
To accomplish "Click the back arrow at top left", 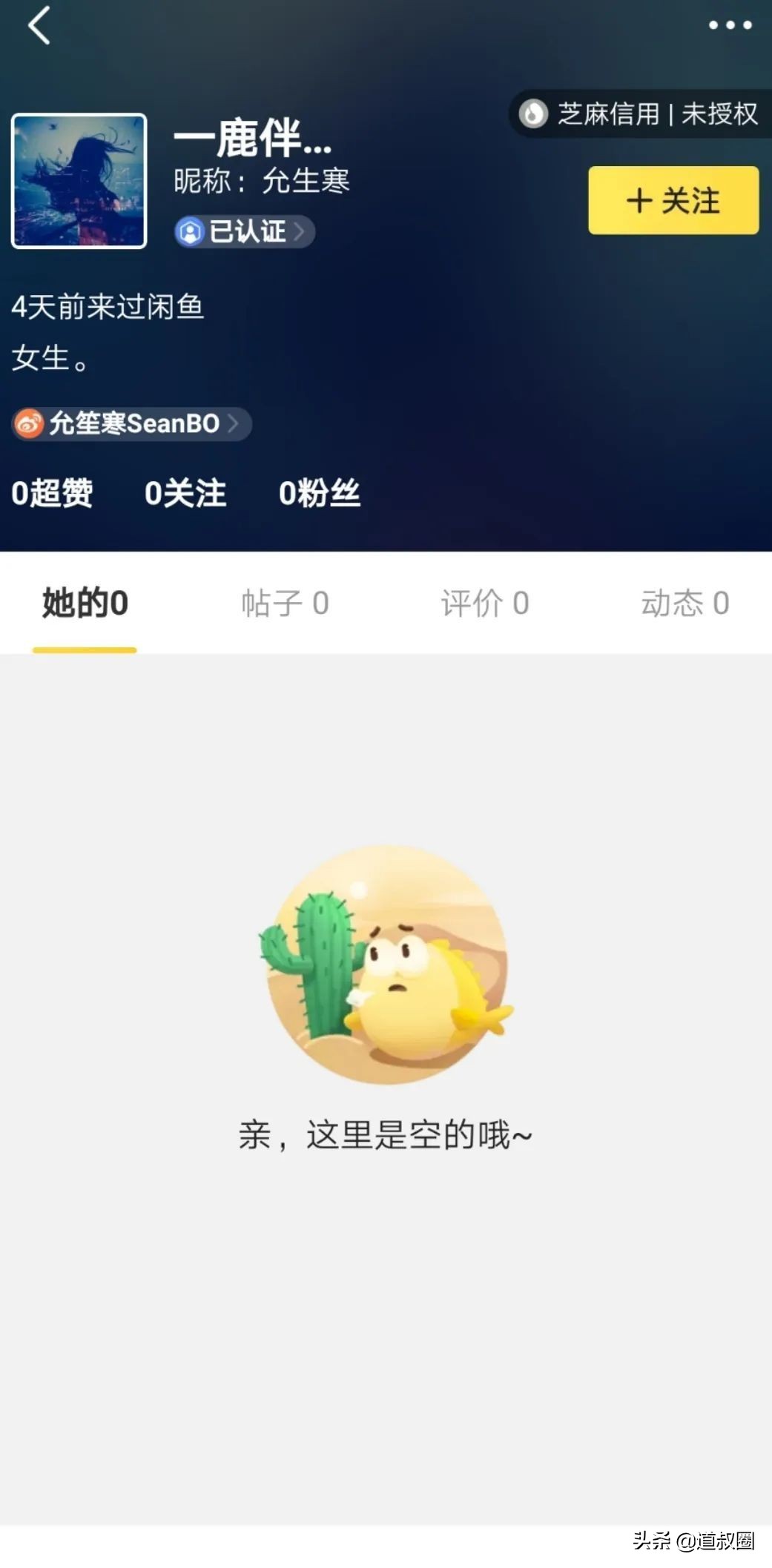I will (x=36, y=27).
